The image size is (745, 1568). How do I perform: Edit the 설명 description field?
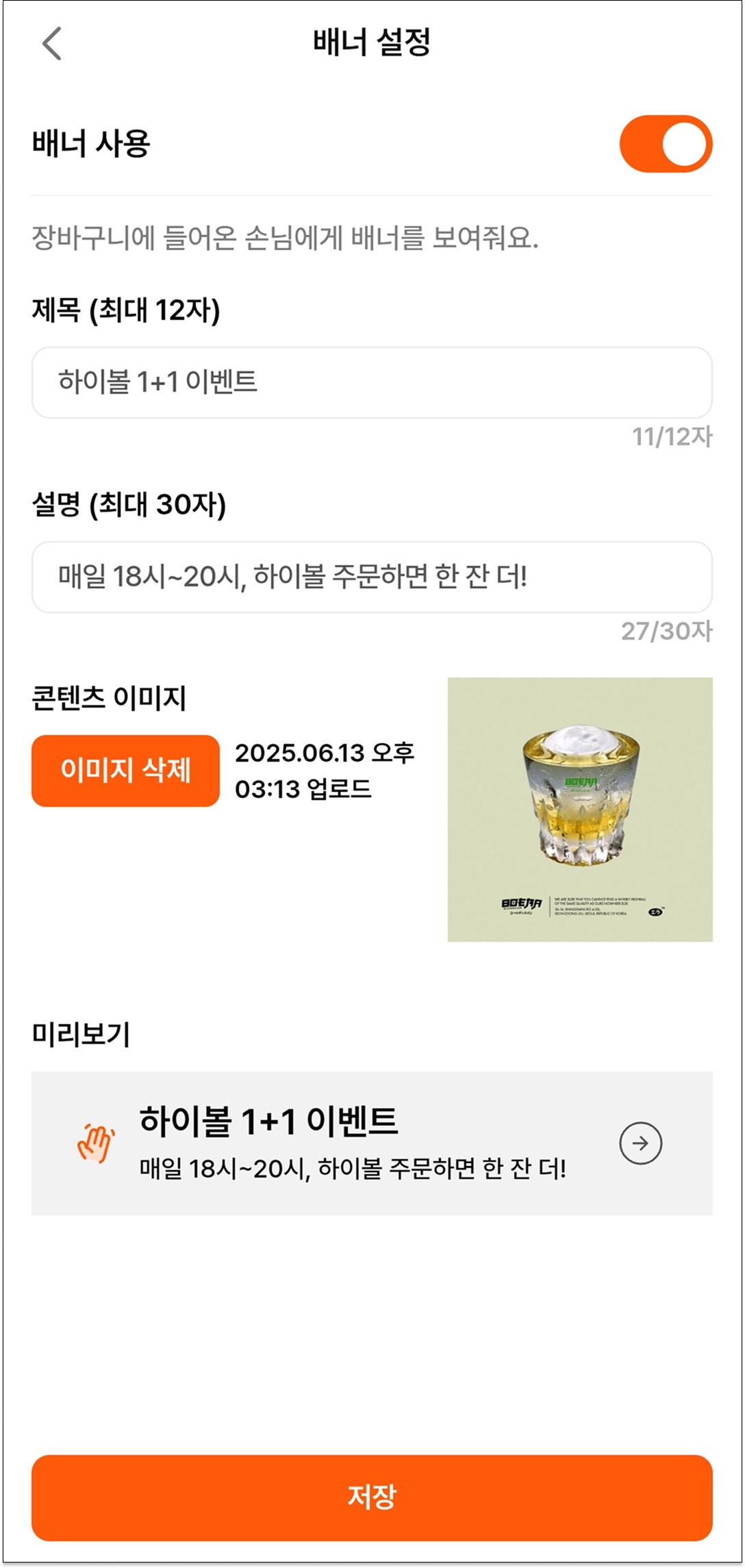[371, 577]
